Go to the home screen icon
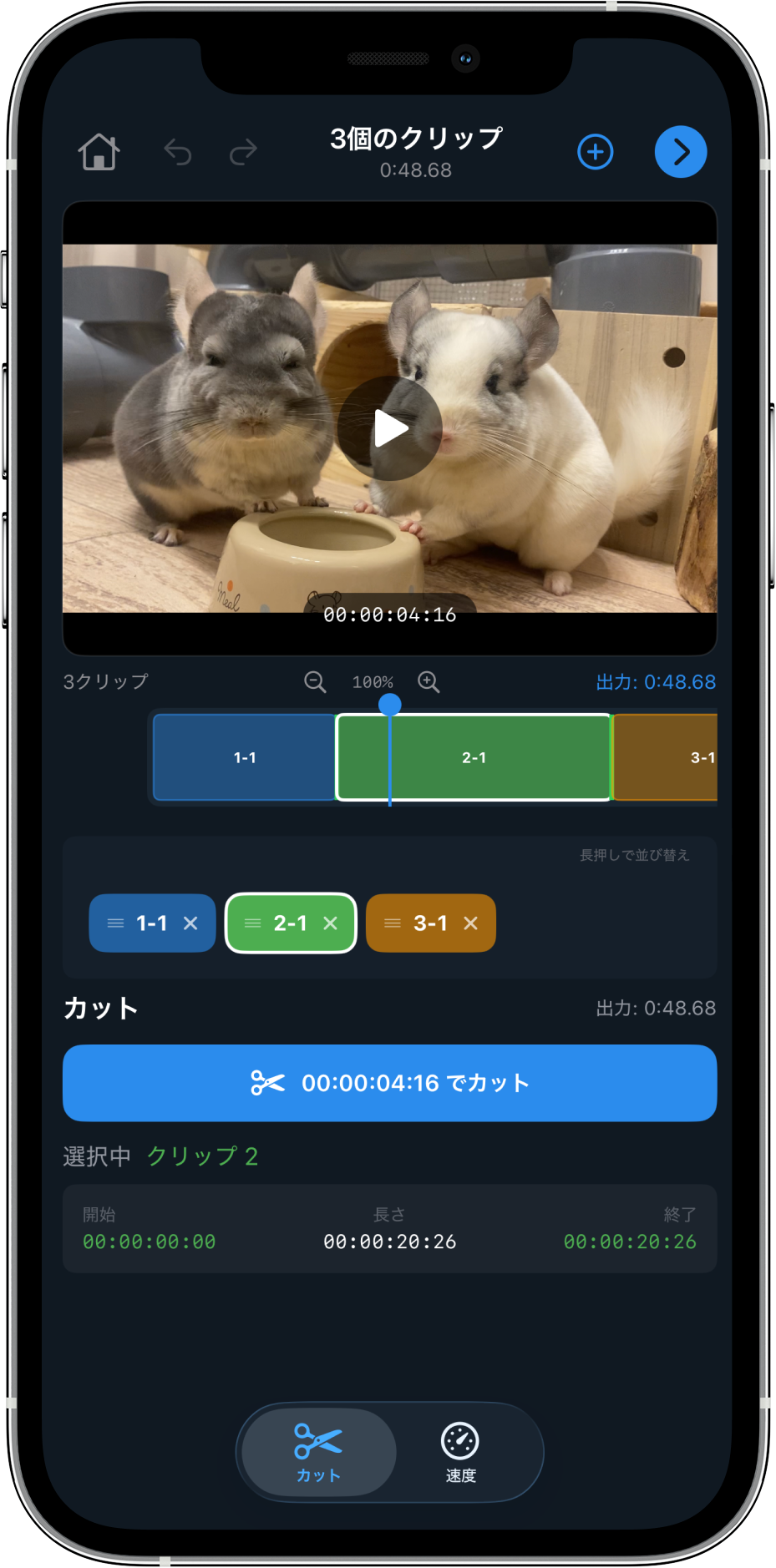This screenshot has height=1568, width=776. click(99, 152)
